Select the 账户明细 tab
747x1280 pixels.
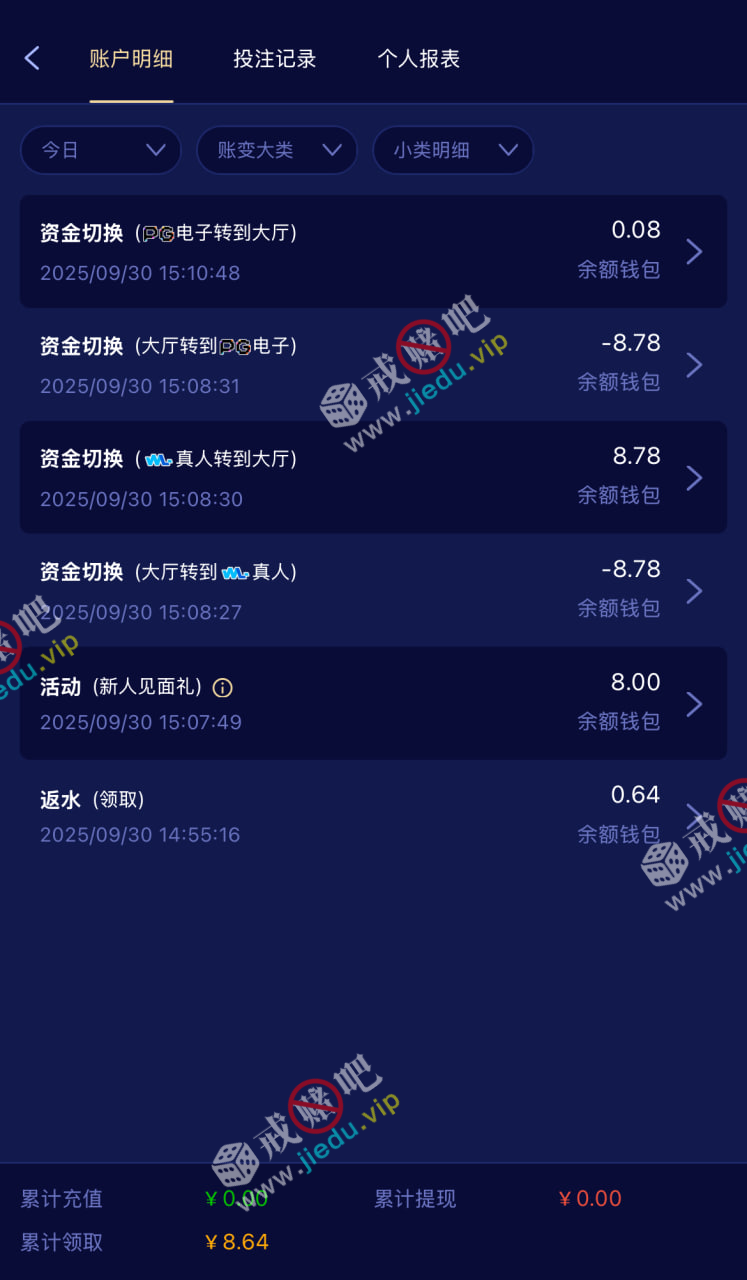(x=131, y=59)
